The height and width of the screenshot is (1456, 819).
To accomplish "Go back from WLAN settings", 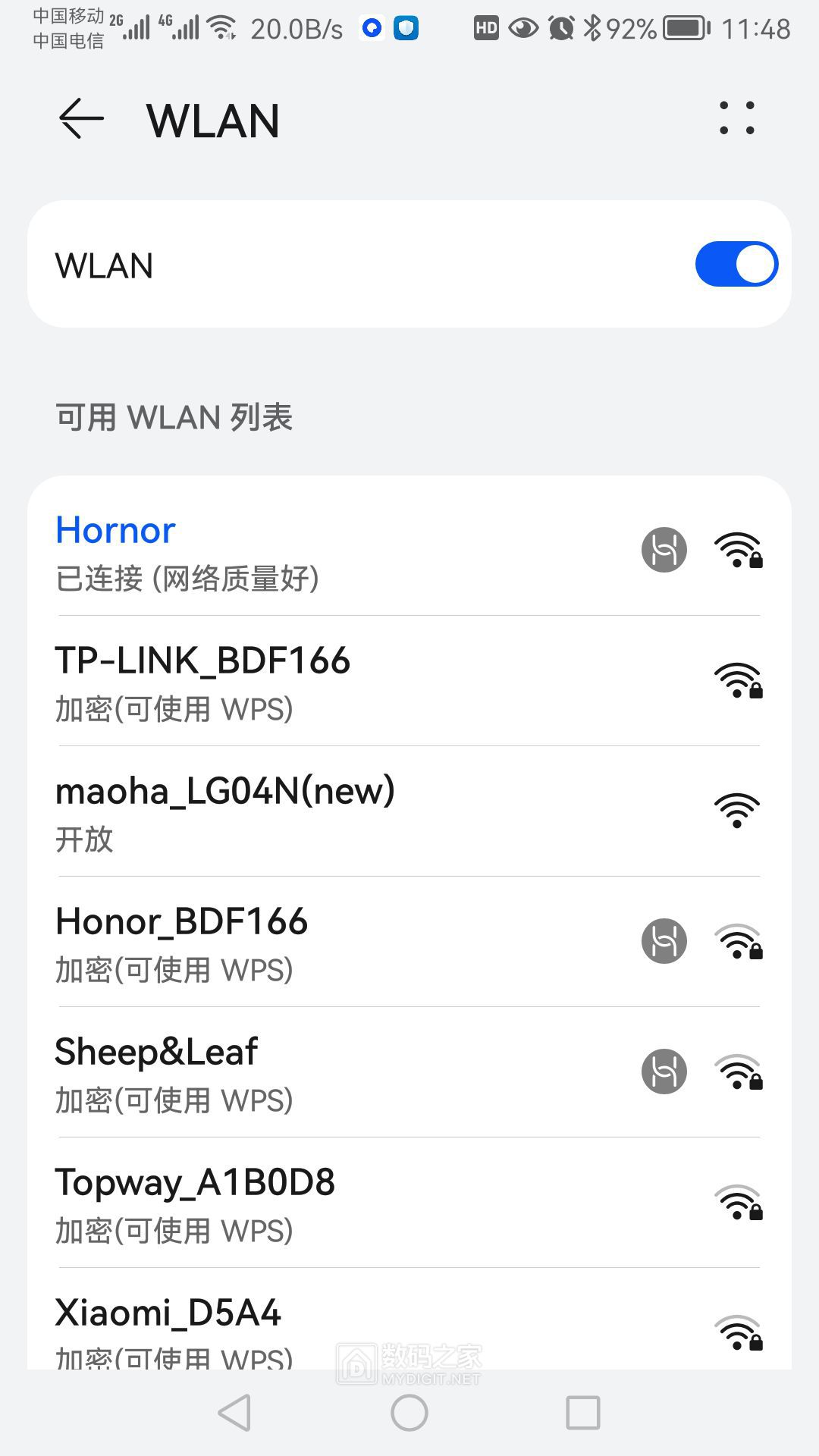I will point(81,119).
